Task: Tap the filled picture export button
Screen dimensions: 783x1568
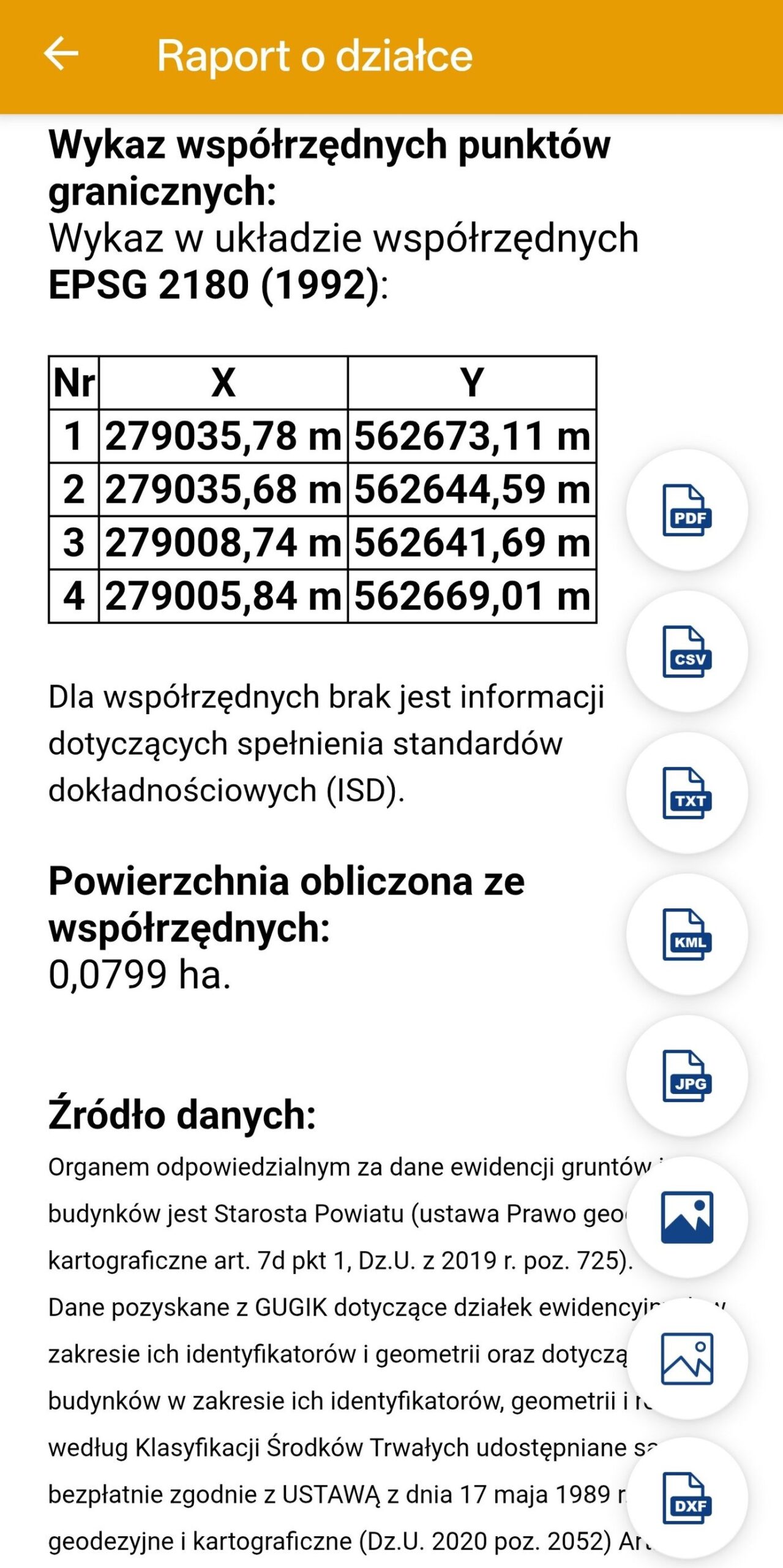Action: click(x=687, y=1217)
